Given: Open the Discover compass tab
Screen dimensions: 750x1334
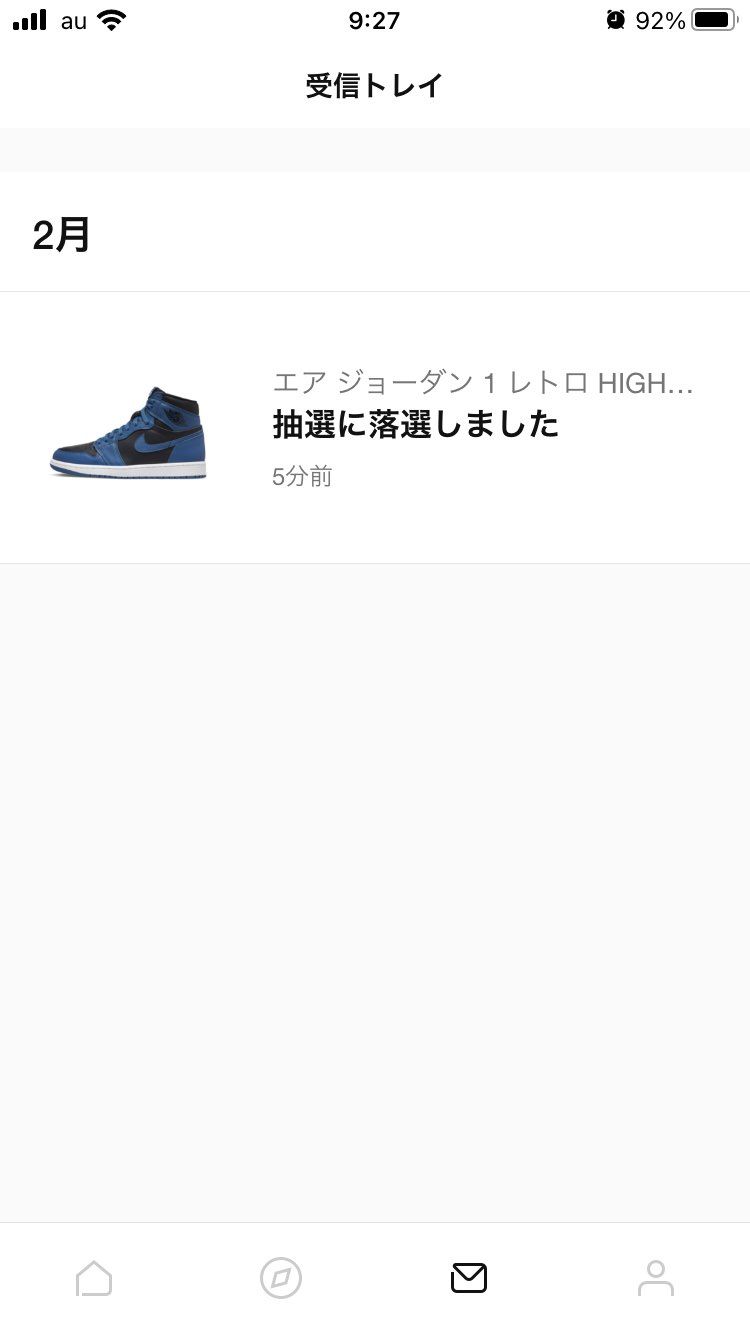Looking at the screenshot, I should point(281,1278).
